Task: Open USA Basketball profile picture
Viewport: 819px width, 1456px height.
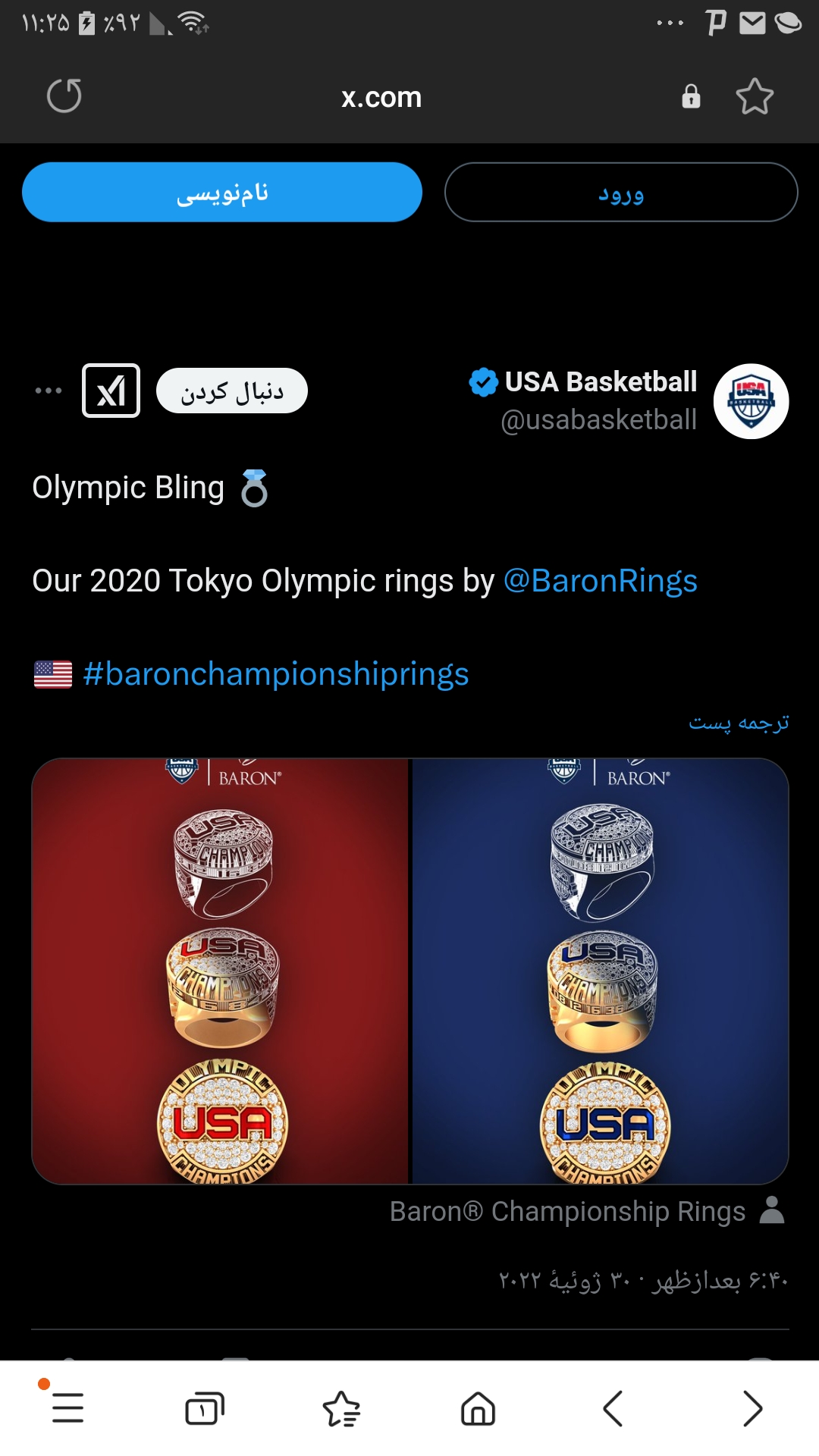Action: [751, 401]
